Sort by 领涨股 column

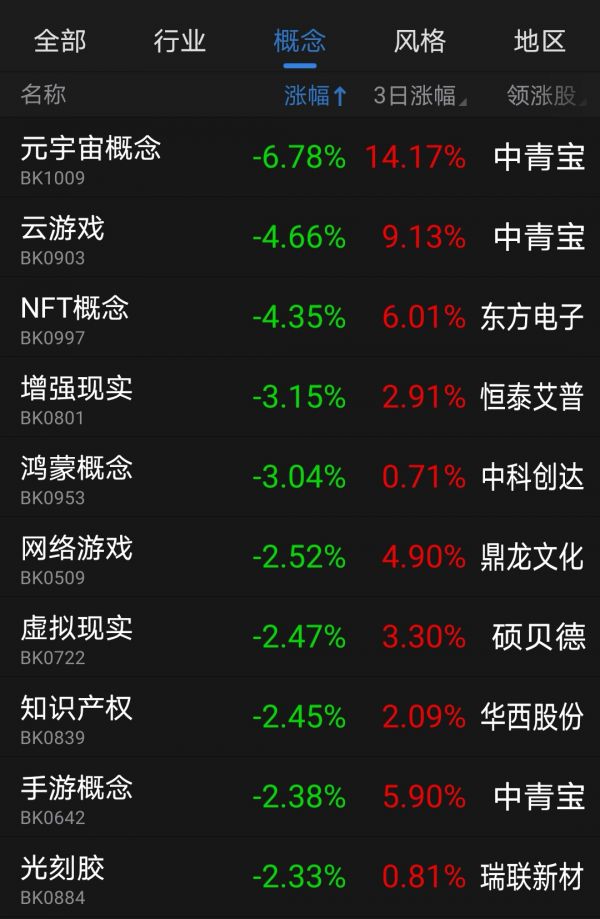pyautogui.click(x=543, y=96)
